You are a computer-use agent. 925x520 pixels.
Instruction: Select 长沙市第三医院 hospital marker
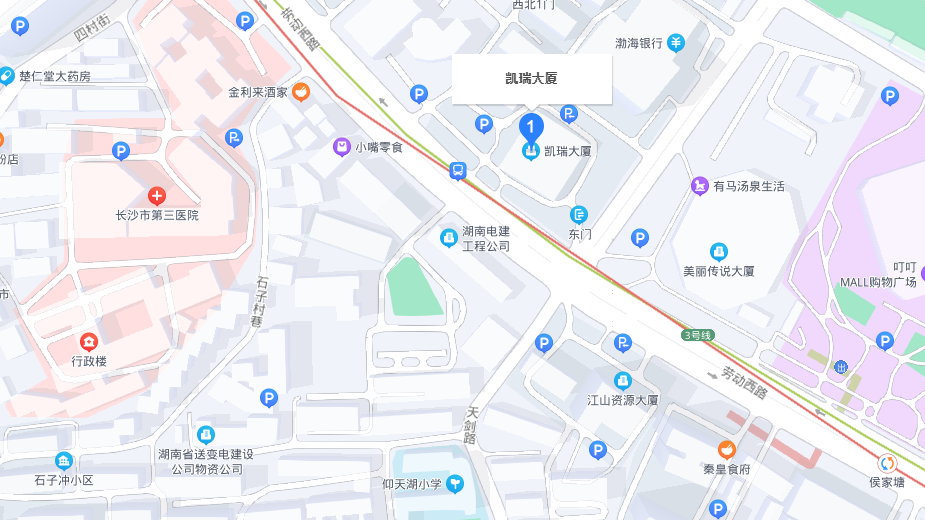pos(157,196)
